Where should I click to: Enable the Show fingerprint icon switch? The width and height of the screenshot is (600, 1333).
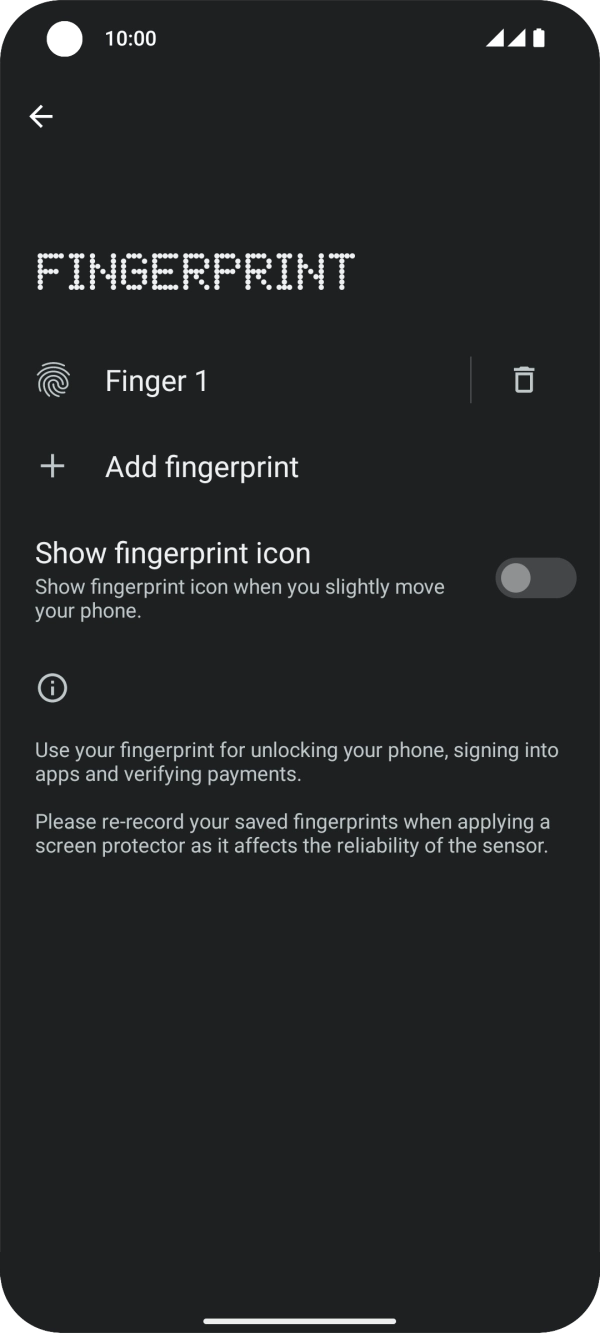click(535, 578)
